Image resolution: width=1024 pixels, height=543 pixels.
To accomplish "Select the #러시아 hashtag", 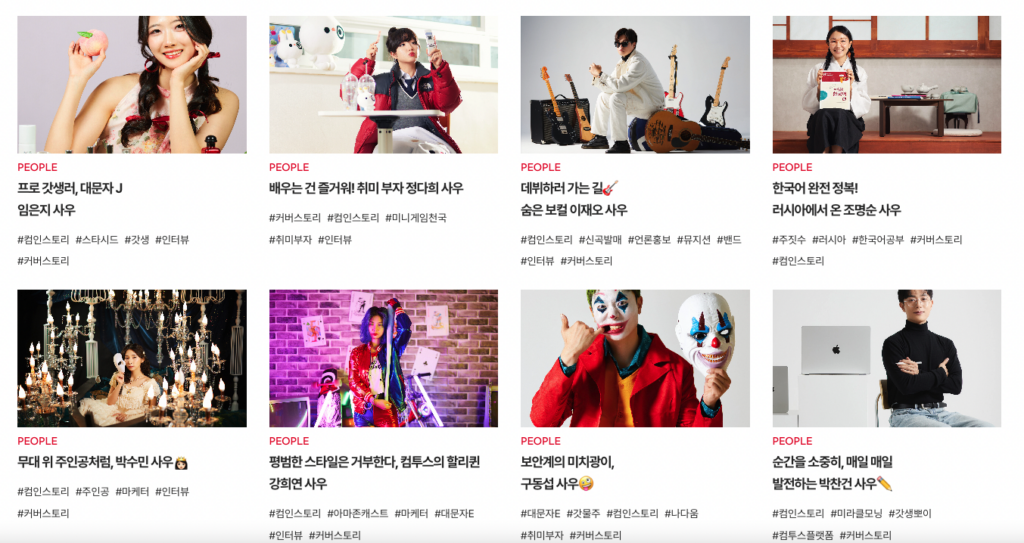I will point(828,240).
